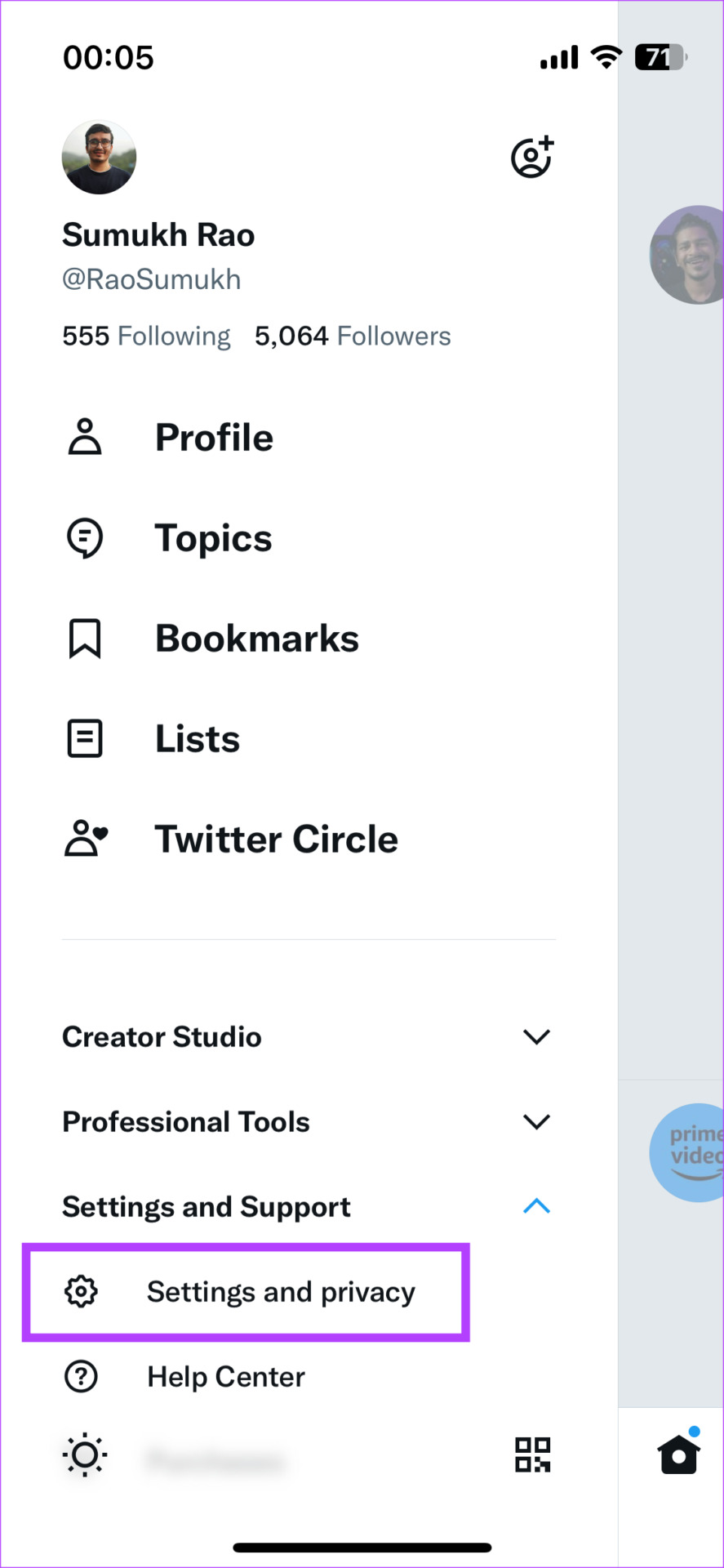Tap Sumukh Rao's profile picture
Image resolution: width=724 pixels, height=1568 pixels.
(99, 157)
